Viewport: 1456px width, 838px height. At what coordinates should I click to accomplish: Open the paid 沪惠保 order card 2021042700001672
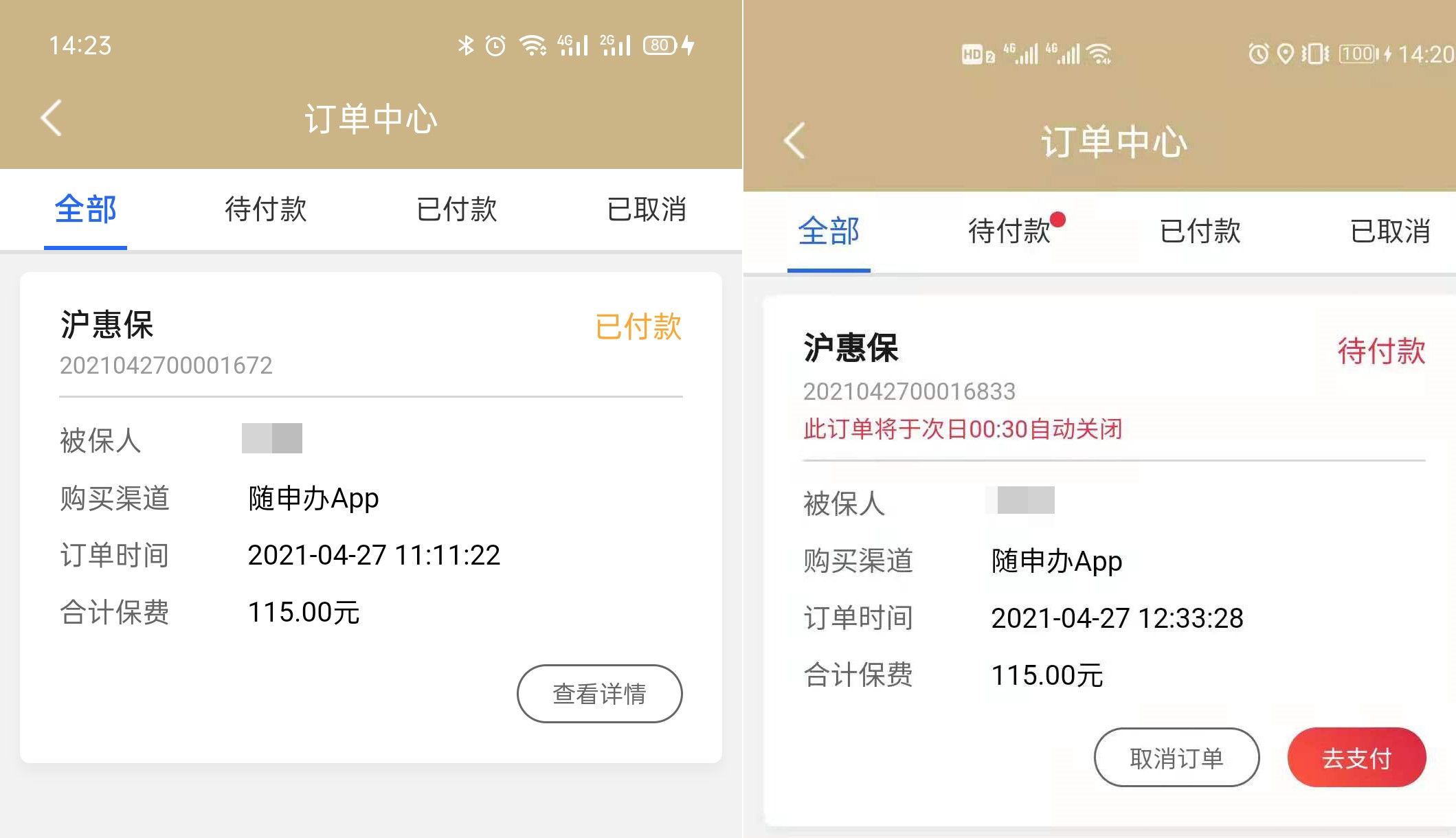pyautogui.click(x=371, y=481)
